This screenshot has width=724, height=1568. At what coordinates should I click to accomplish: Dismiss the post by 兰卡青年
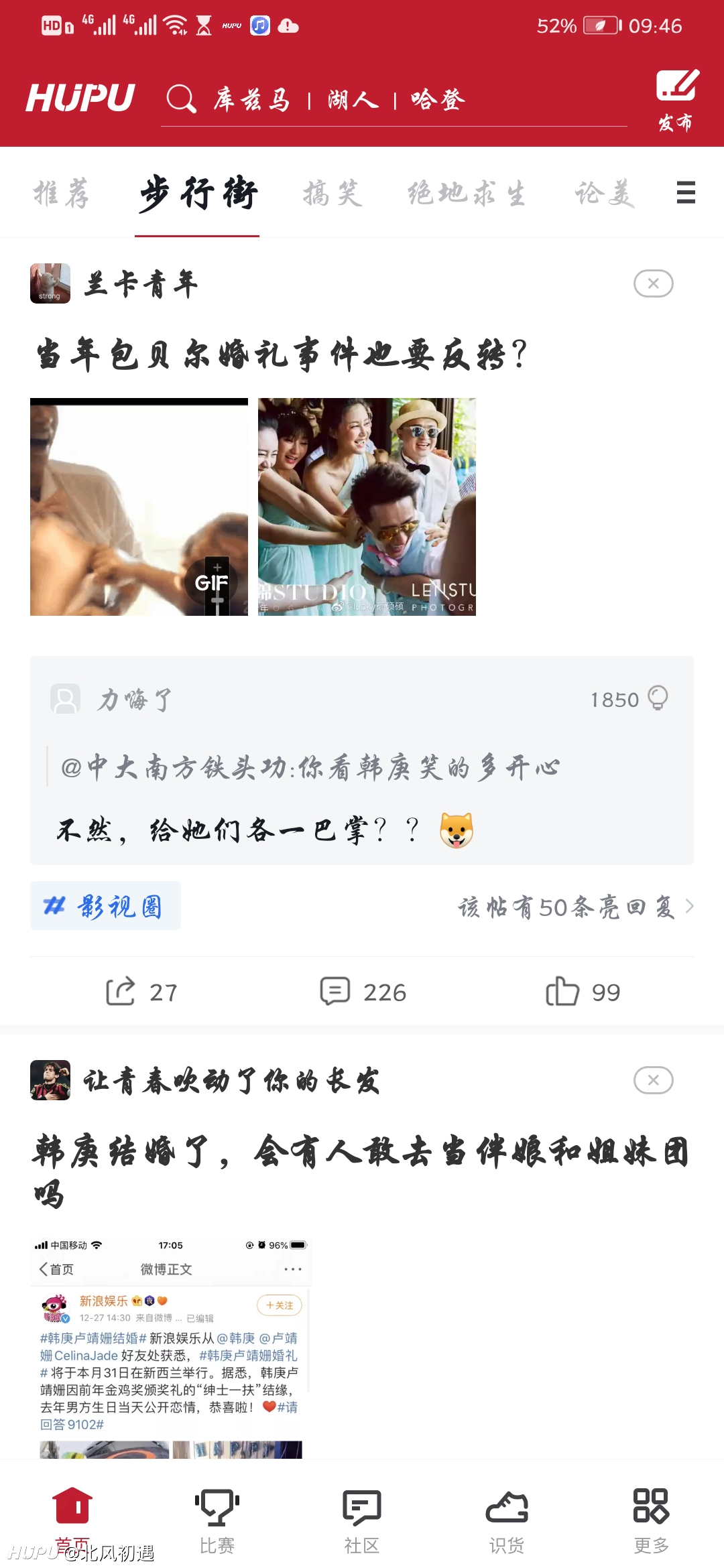click(x=654, y=283)
